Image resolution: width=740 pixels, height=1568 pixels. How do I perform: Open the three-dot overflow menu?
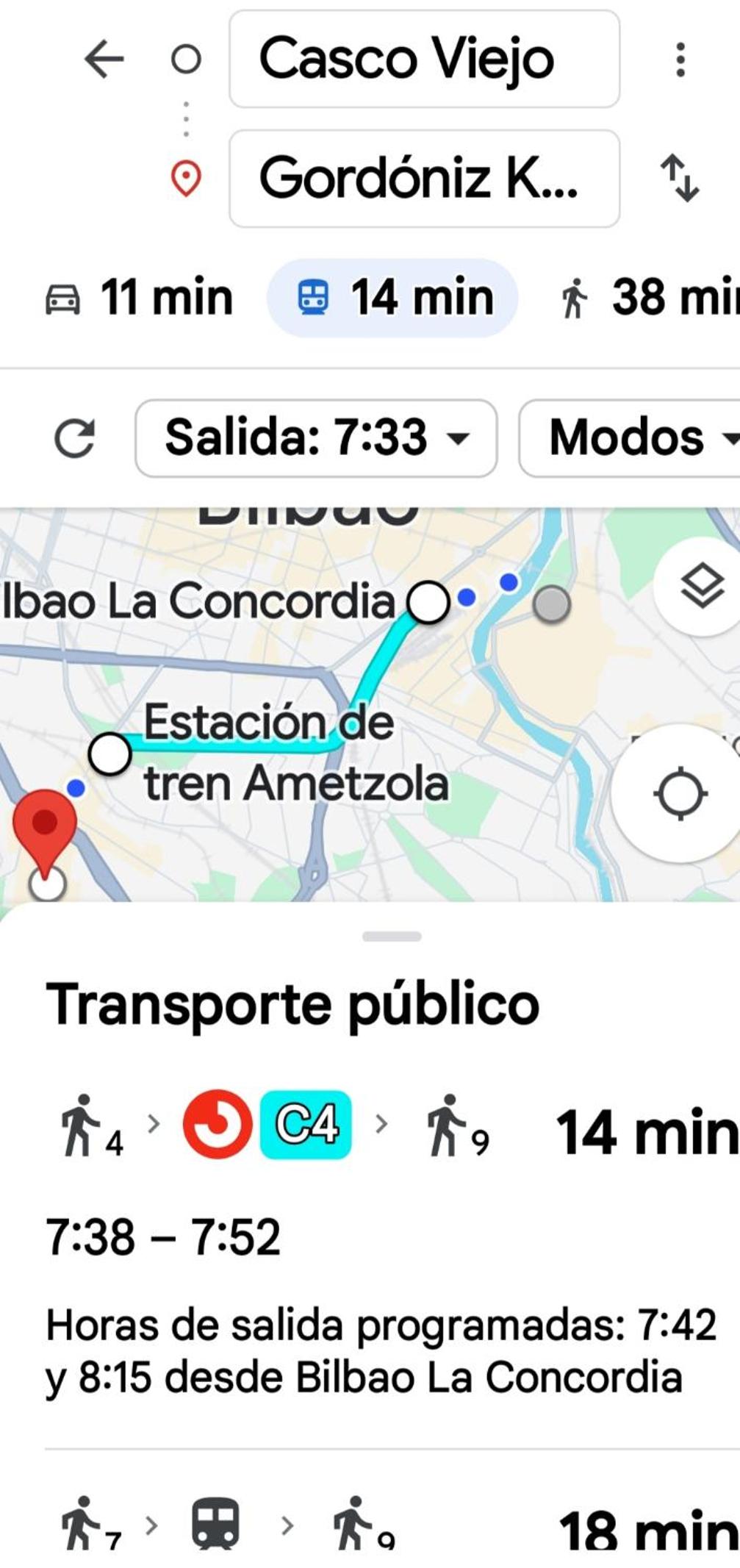click(680, 60)
